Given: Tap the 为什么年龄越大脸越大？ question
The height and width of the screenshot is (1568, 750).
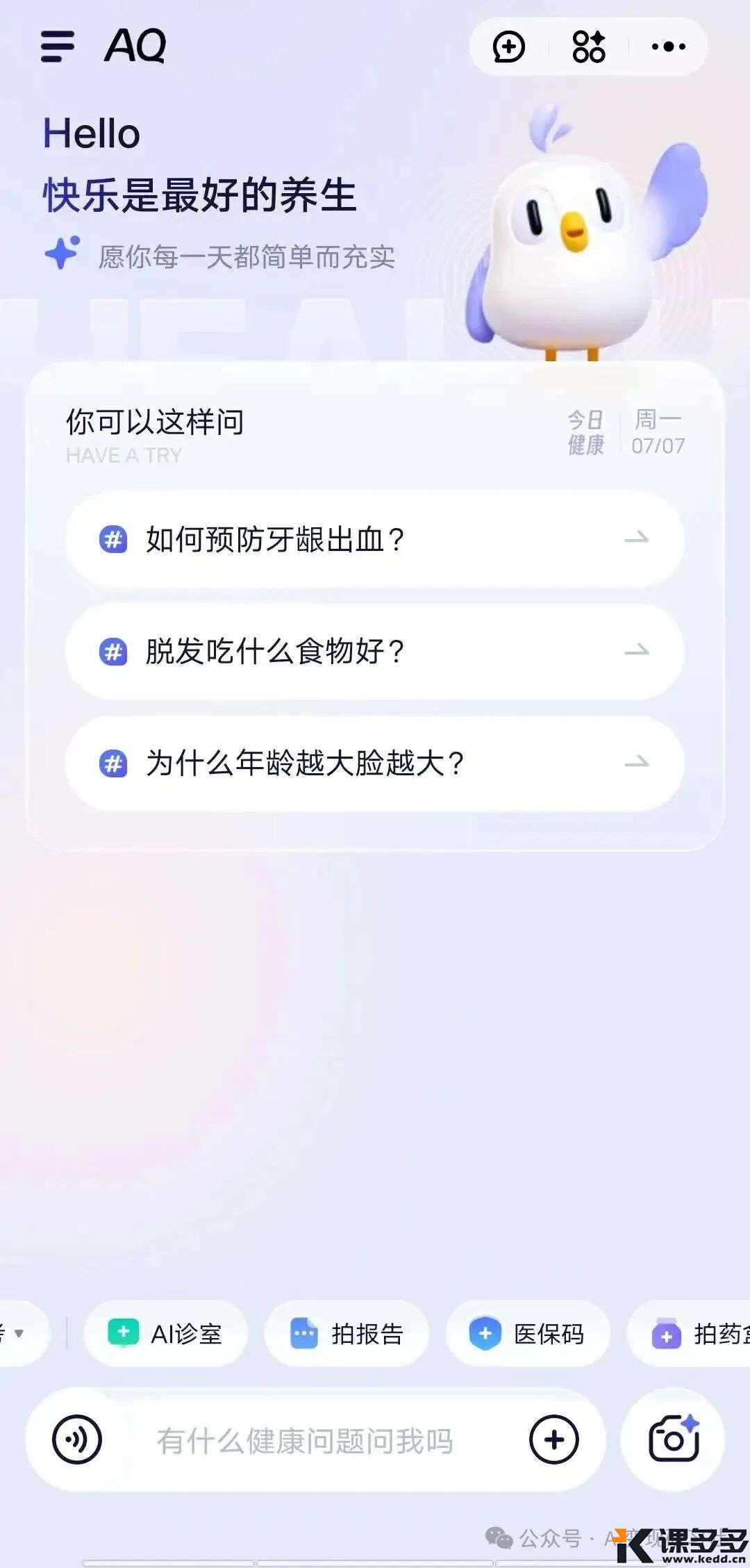Looking at the screenshot, I should click(375, 764).
